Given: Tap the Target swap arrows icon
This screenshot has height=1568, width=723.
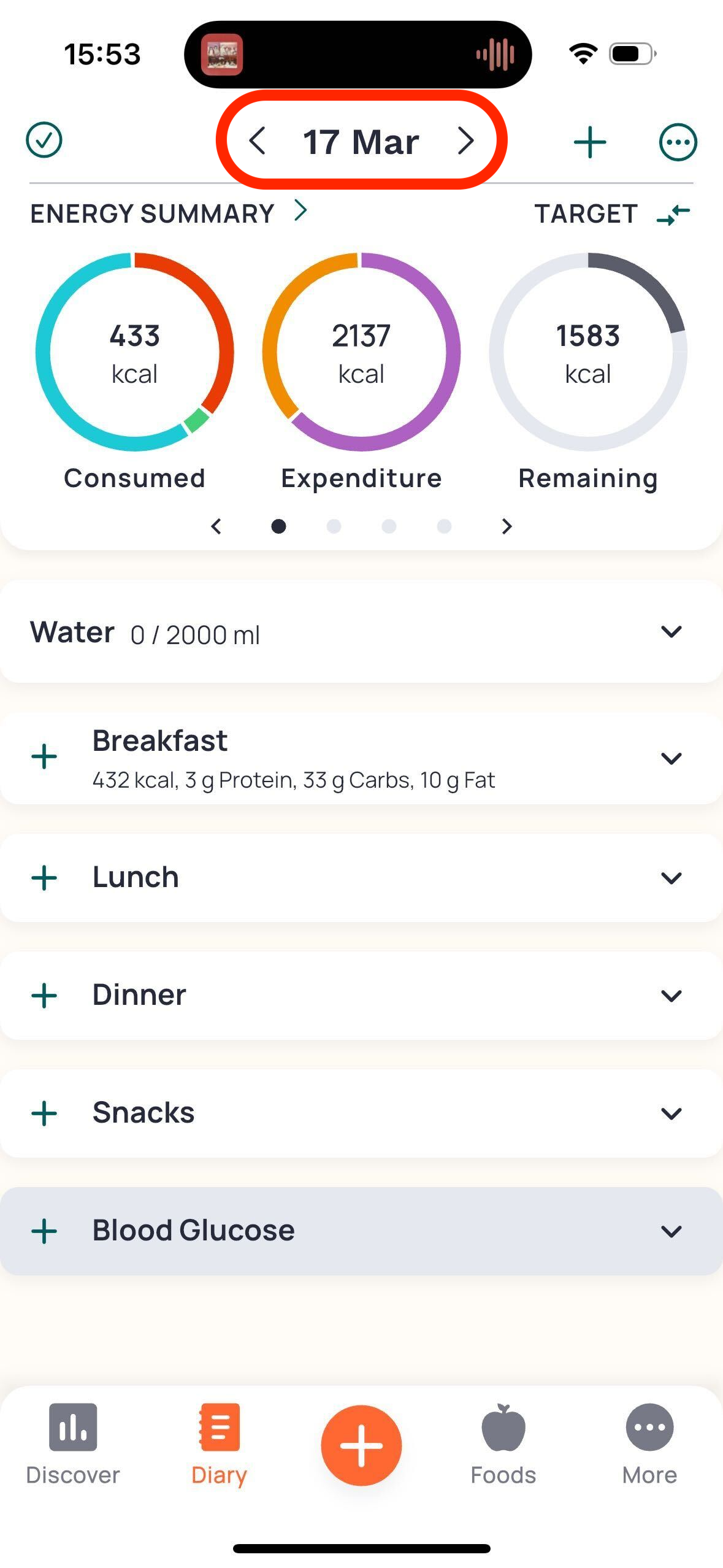Looking at the screenshot, I should click(673, 214).
